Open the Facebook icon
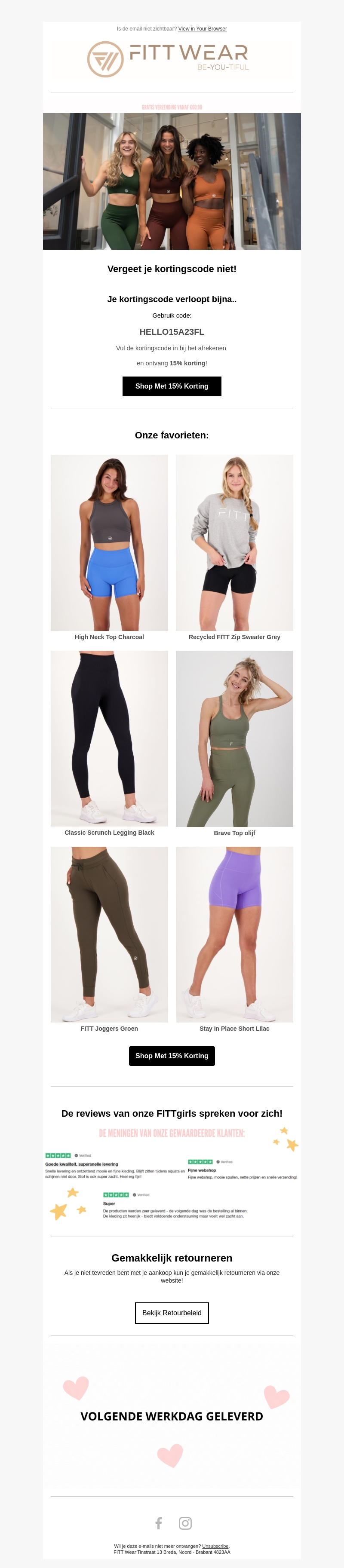 click(x=158, y=1522)
